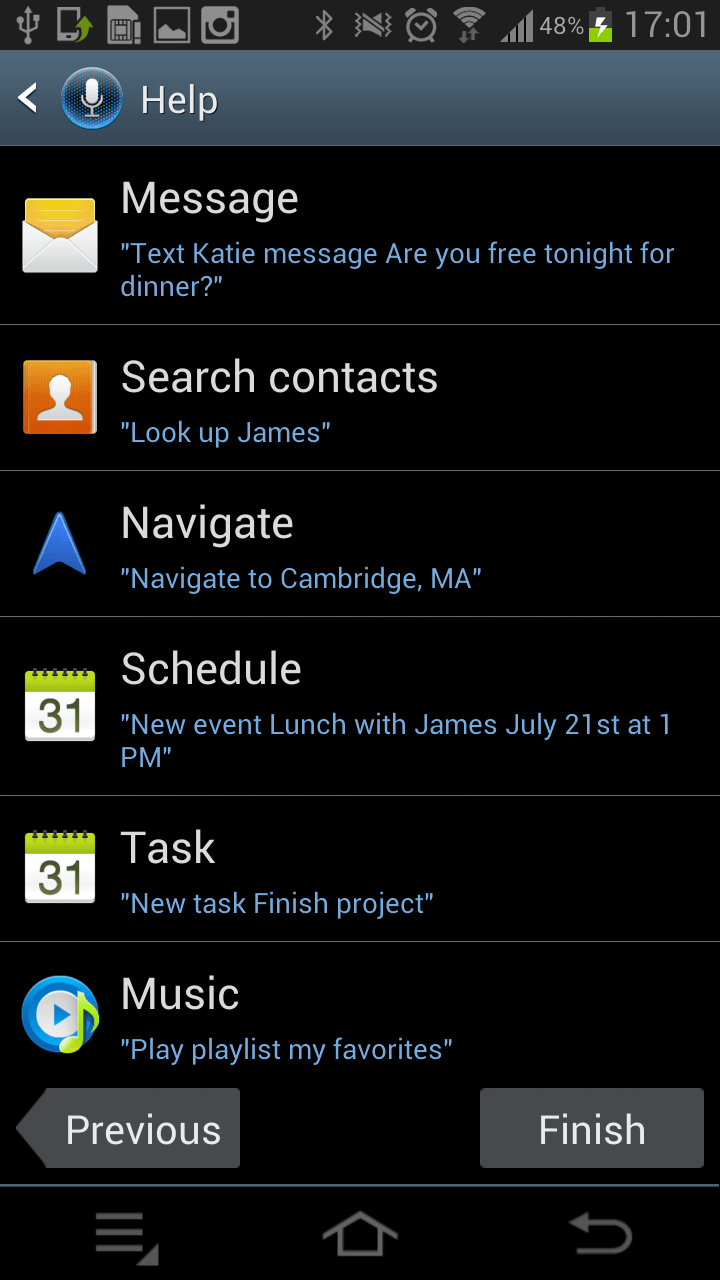Open the Navigate row
This screenshot has height=1280, width=720.
click(x=360, y=544)
